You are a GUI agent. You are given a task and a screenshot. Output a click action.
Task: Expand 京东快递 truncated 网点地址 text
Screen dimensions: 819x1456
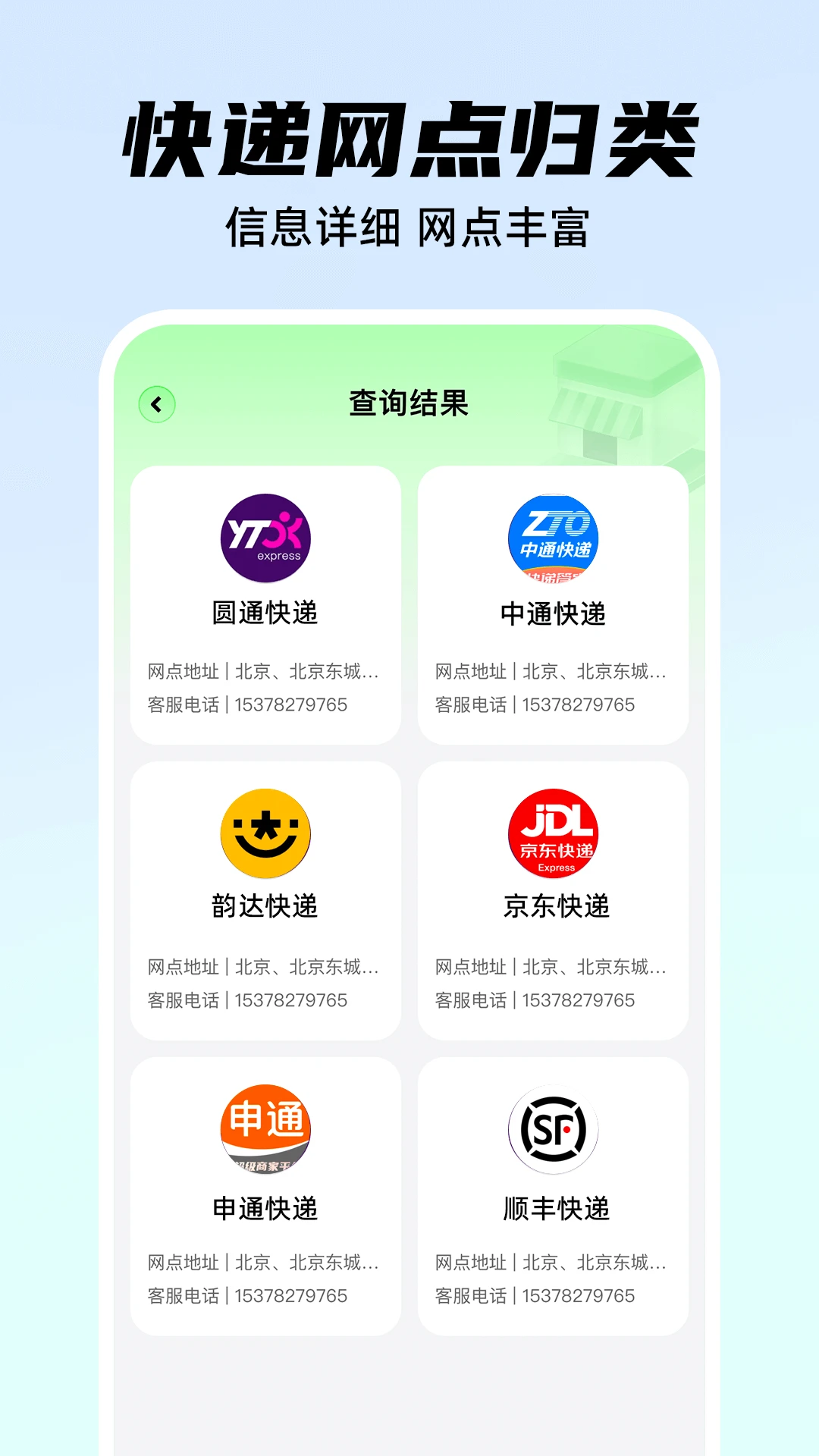553,967
